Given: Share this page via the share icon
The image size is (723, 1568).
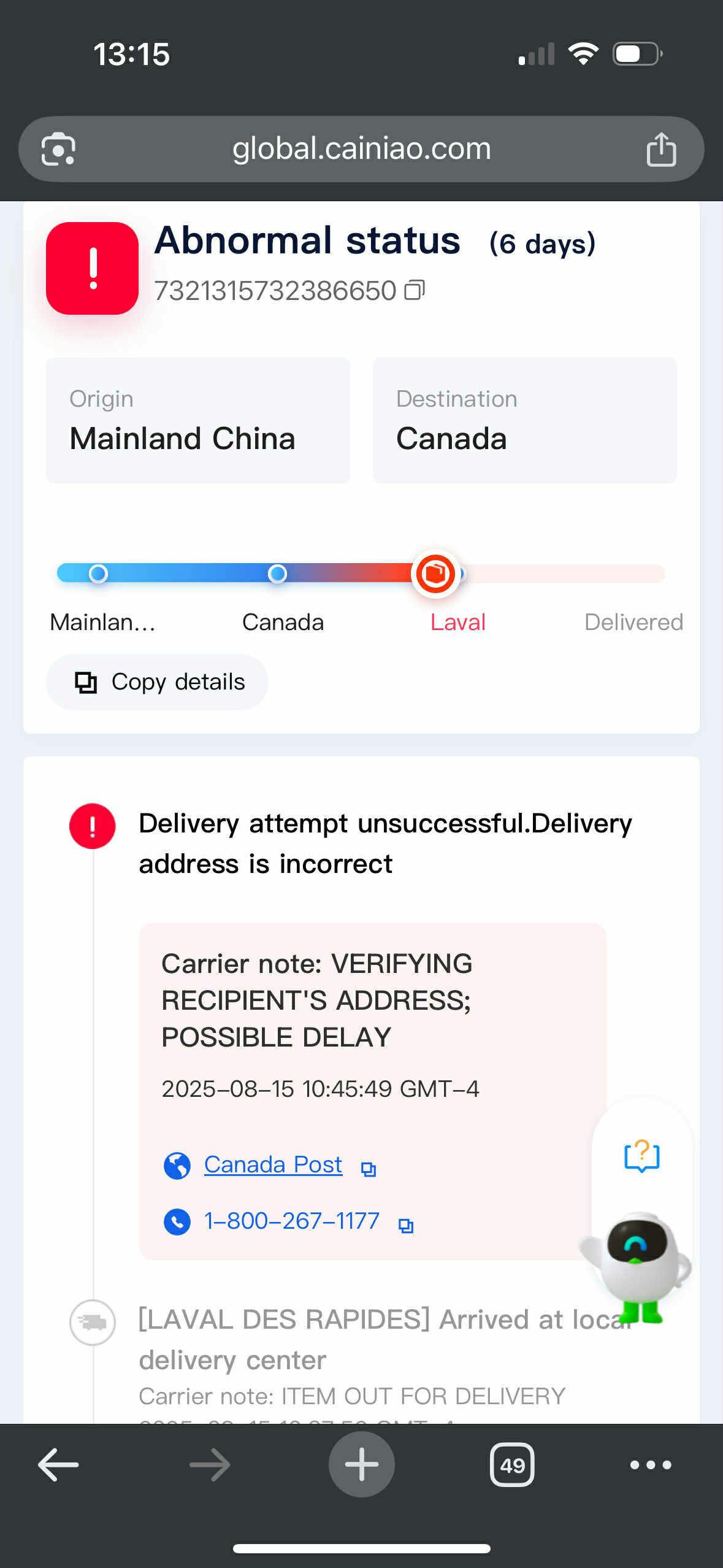Looking at the screenshot, I should (661, 149).
